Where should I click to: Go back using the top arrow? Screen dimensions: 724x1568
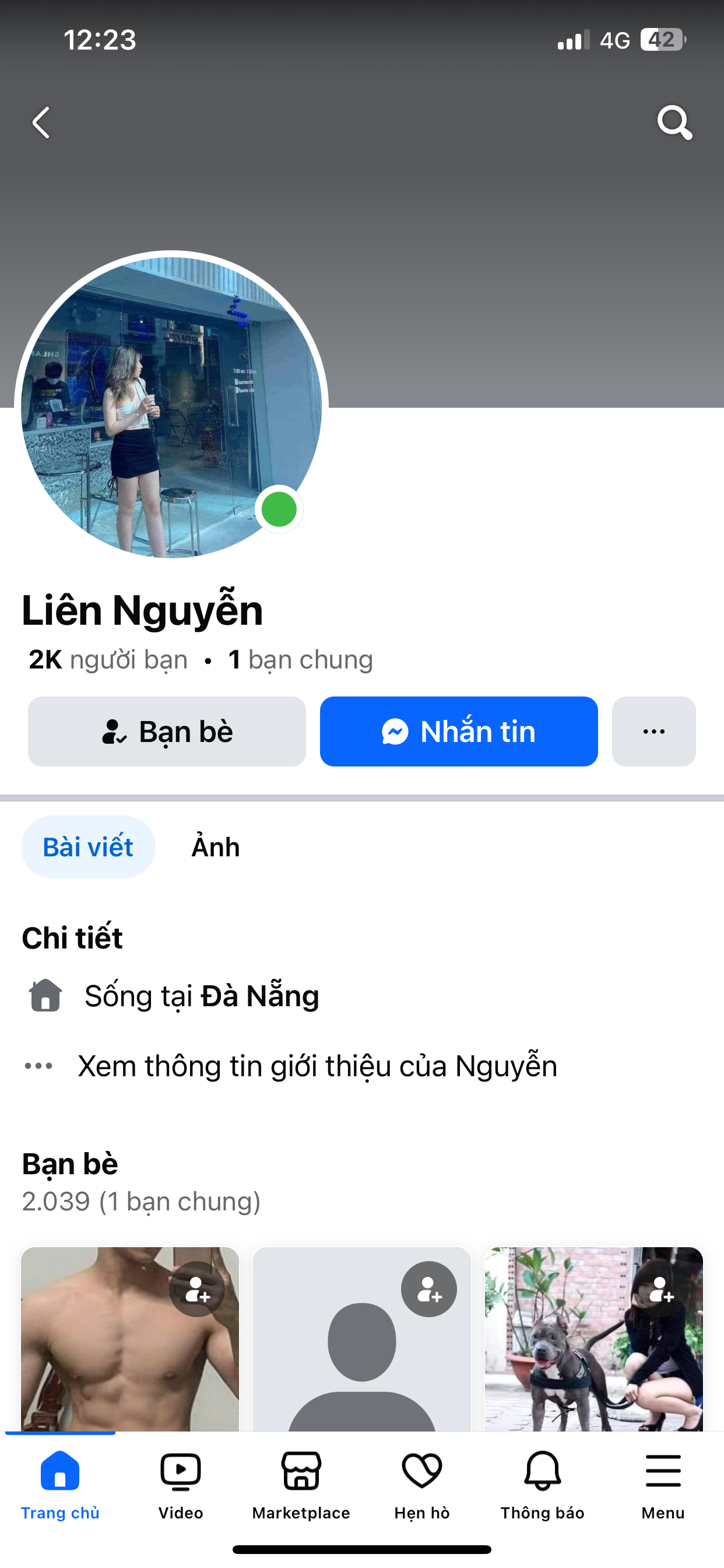click(41, 123)
